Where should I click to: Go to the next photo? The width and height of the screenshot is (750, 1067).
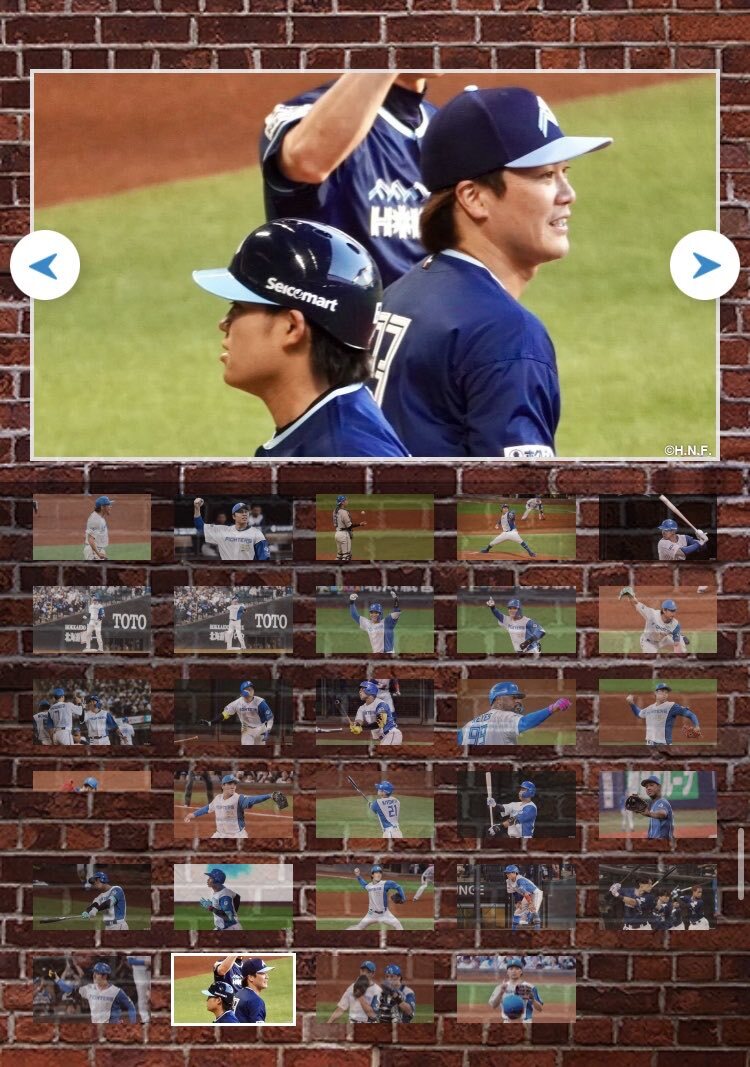click(705, 265)
